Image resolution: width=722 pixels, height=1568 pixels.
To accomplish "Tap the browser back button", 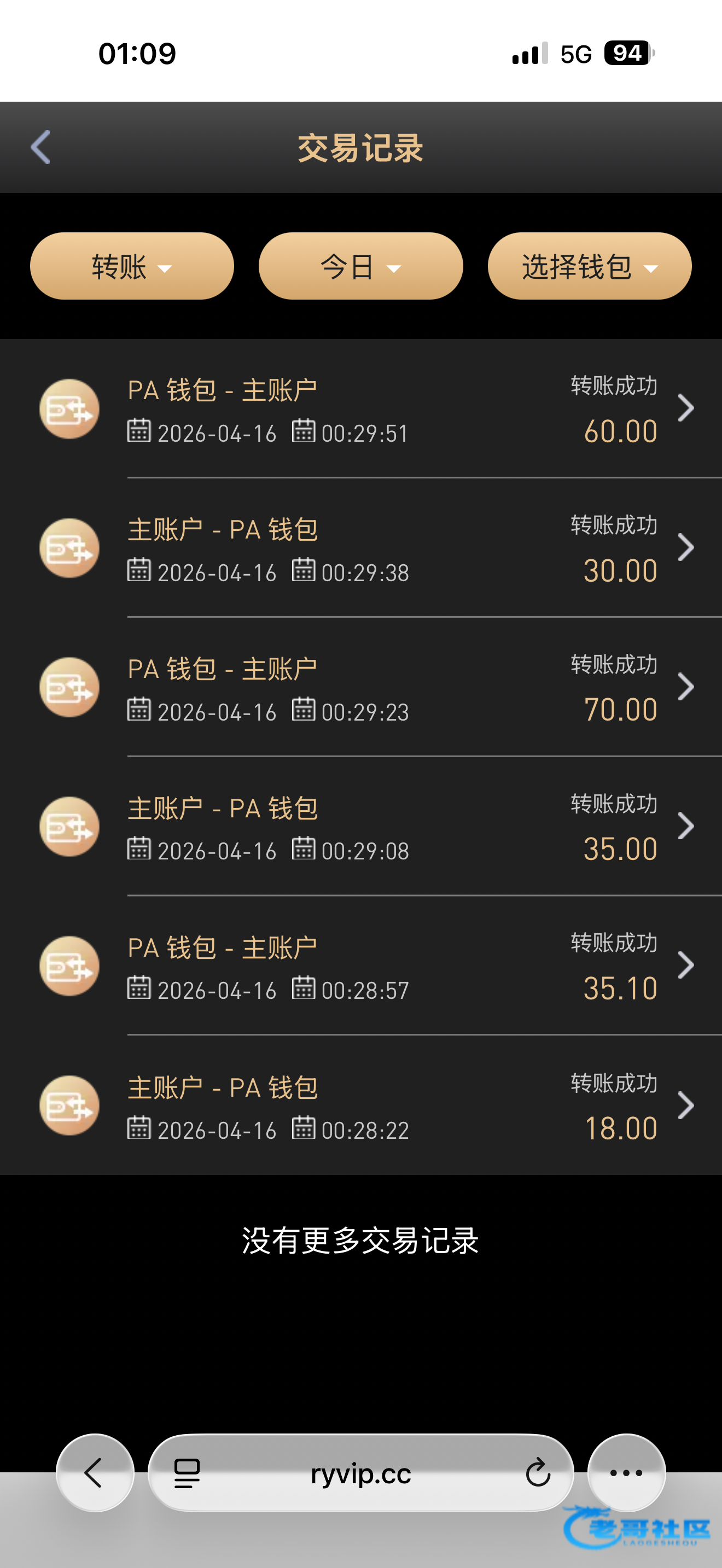I will (95, 1472).
